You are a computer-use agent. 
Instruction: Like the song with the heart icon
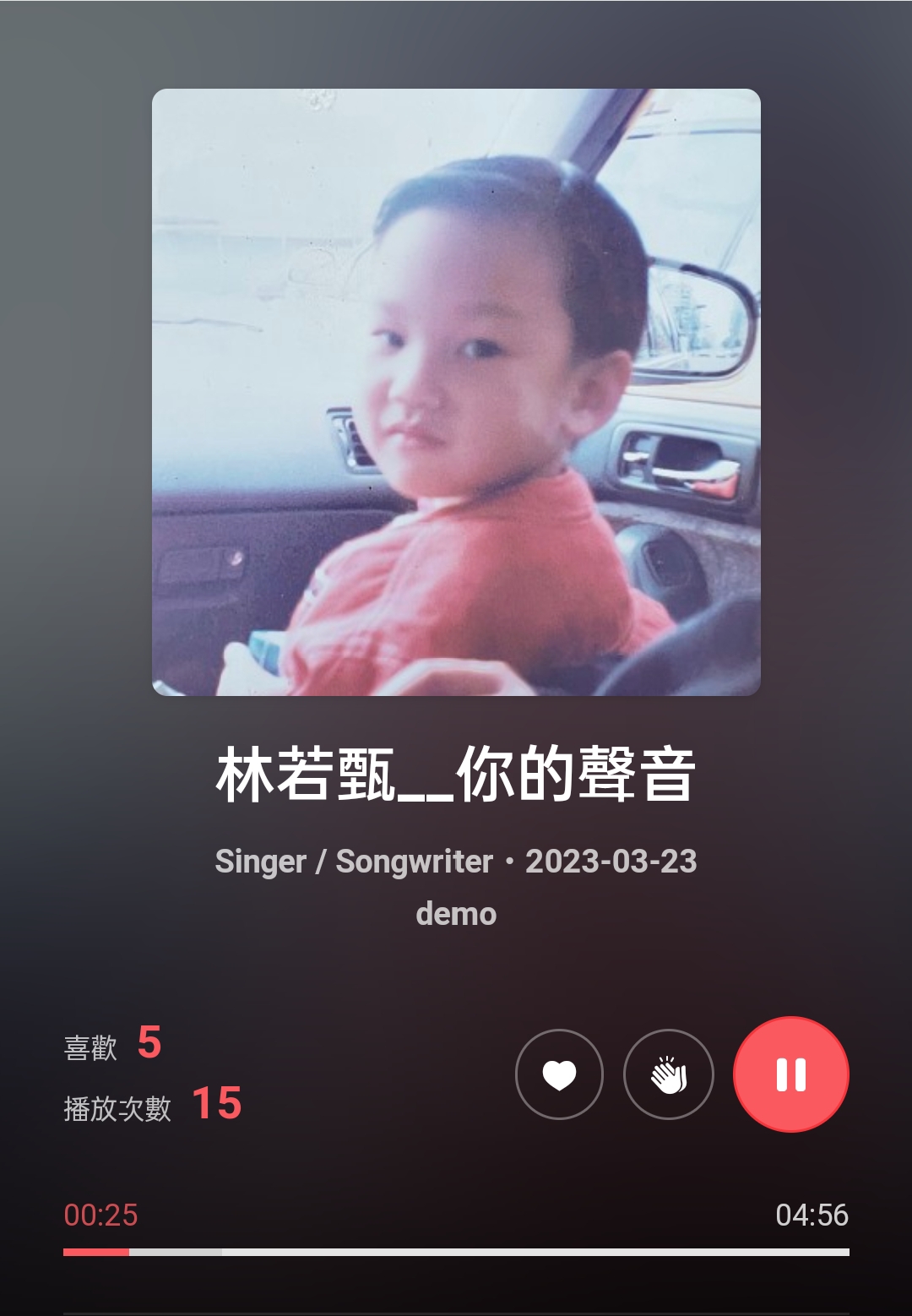[559, 1074]
